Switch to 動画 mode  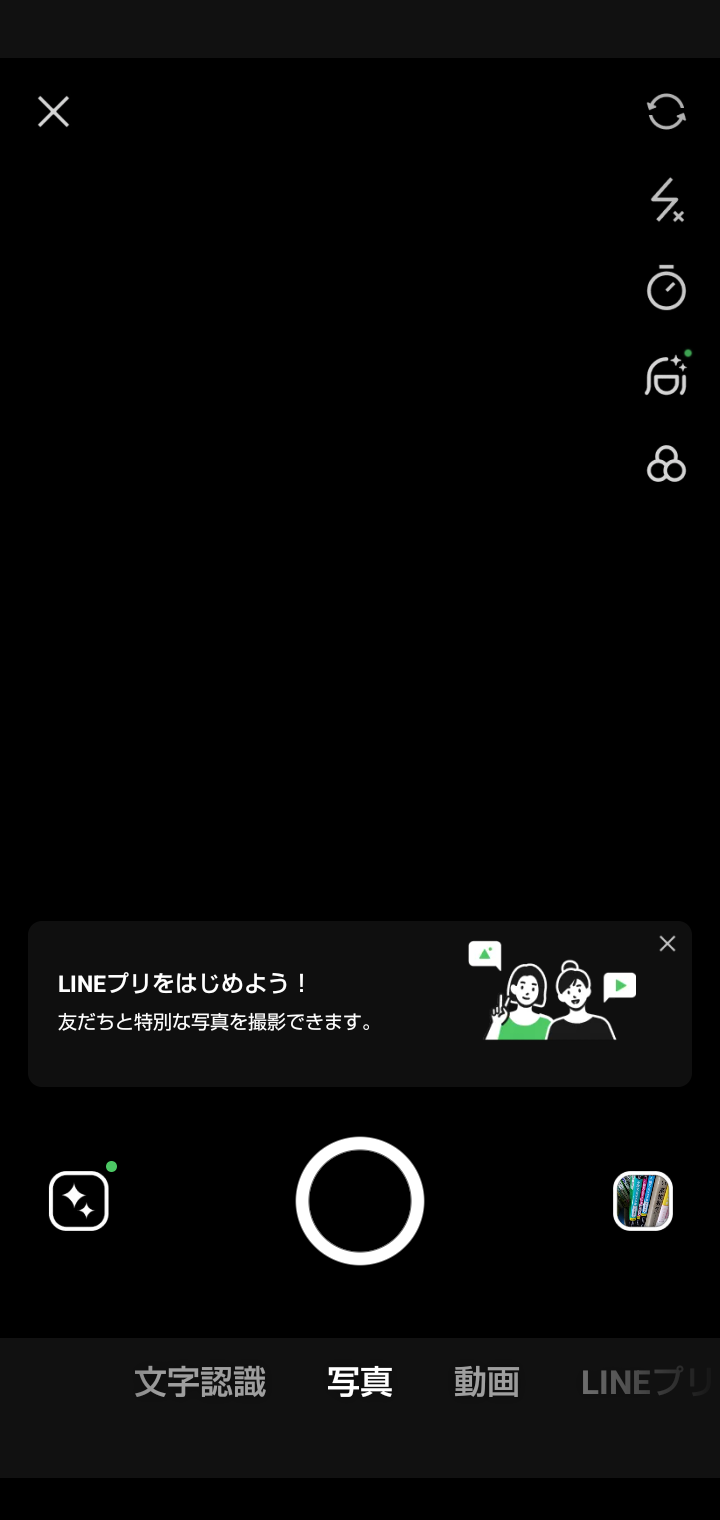487,1382
